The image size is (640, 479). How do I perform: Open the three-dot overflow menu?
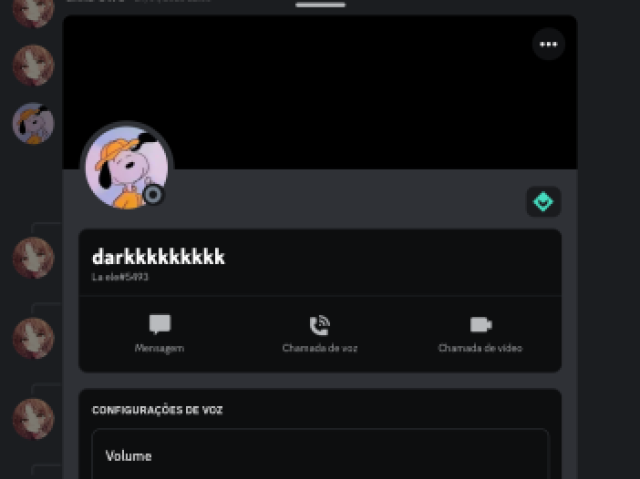(x=548, y=44)
